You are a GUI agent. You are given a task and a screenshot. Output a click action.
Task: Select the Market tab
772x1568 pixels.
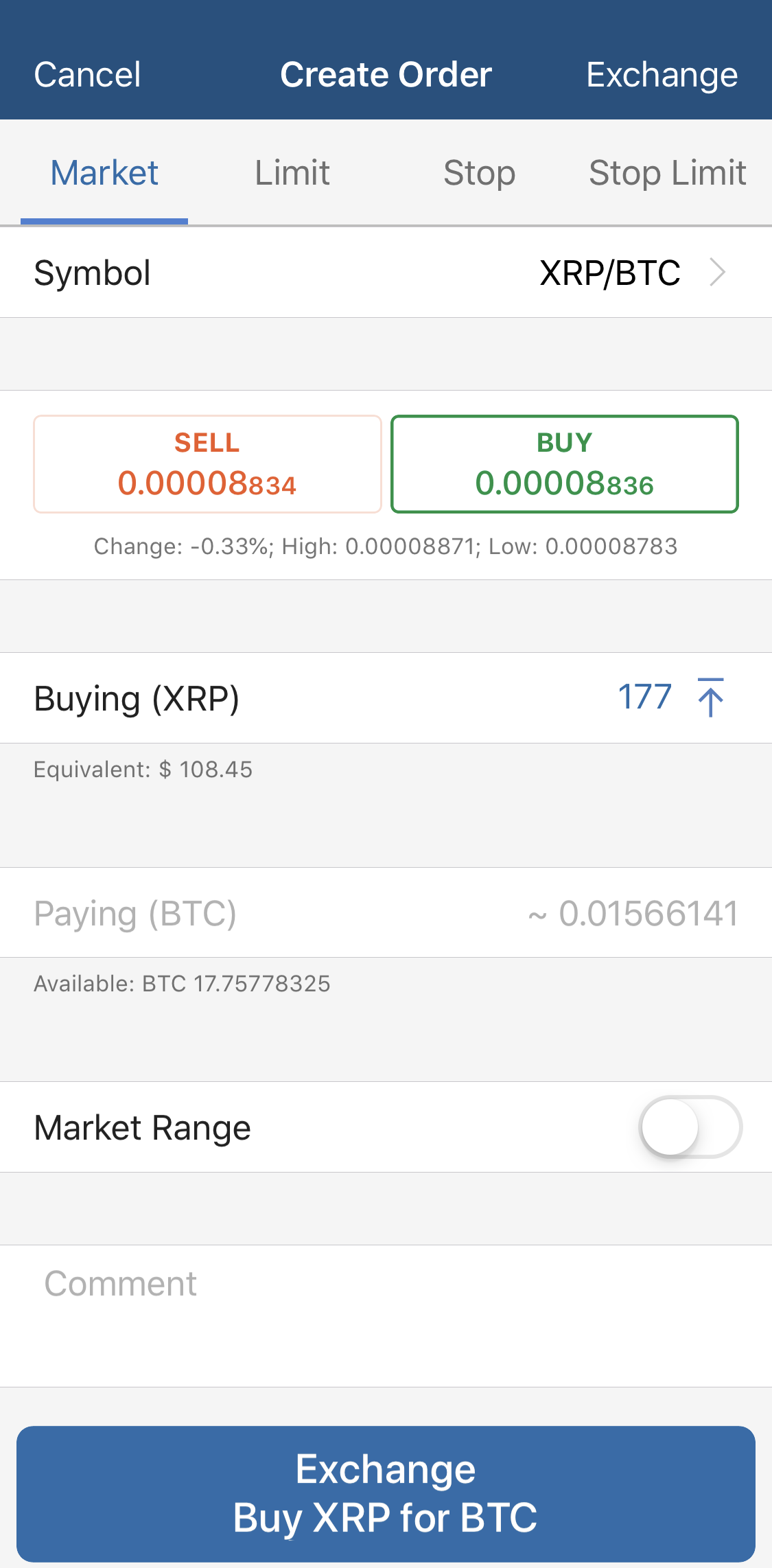[104, 173]
